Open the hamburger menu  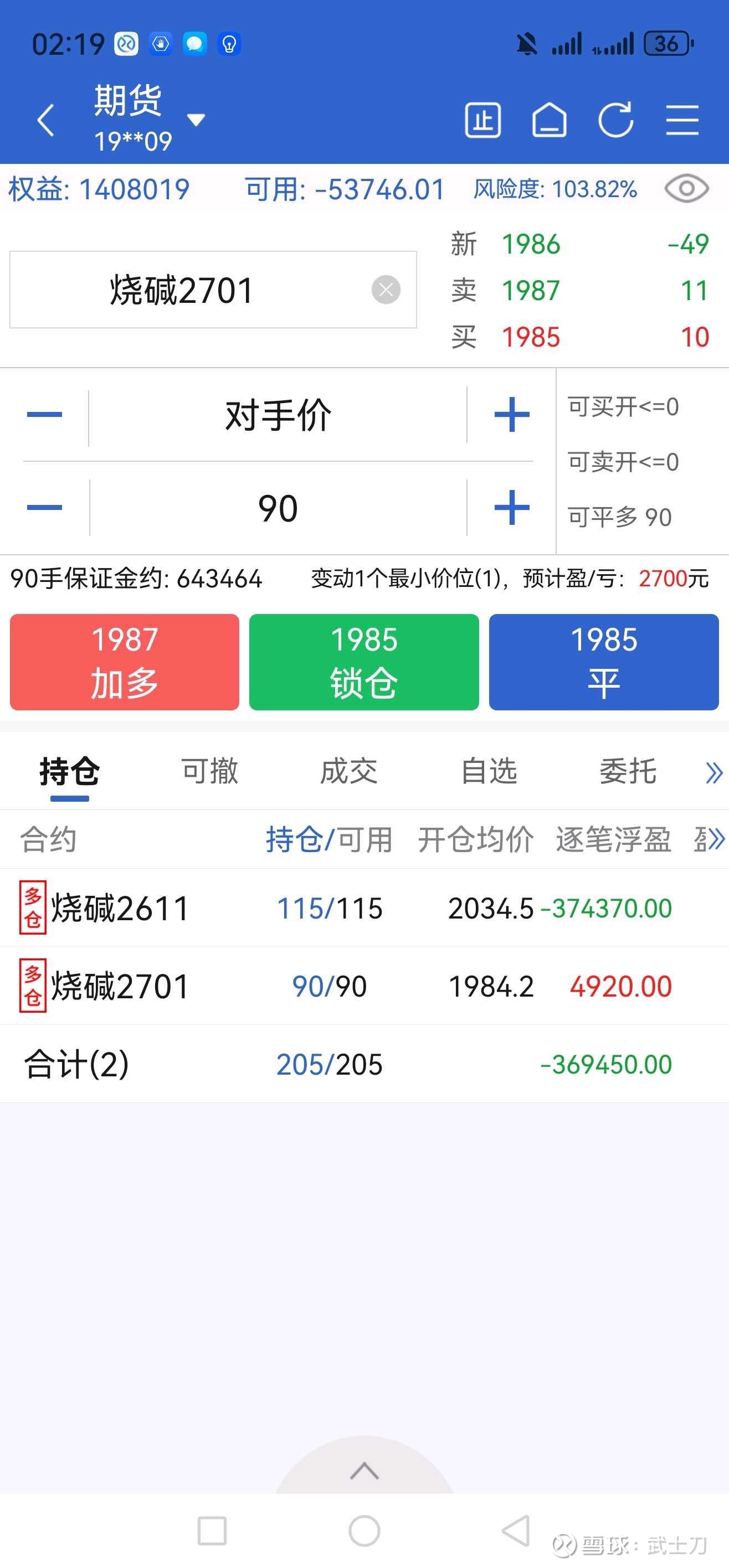(x=682, y=121)
